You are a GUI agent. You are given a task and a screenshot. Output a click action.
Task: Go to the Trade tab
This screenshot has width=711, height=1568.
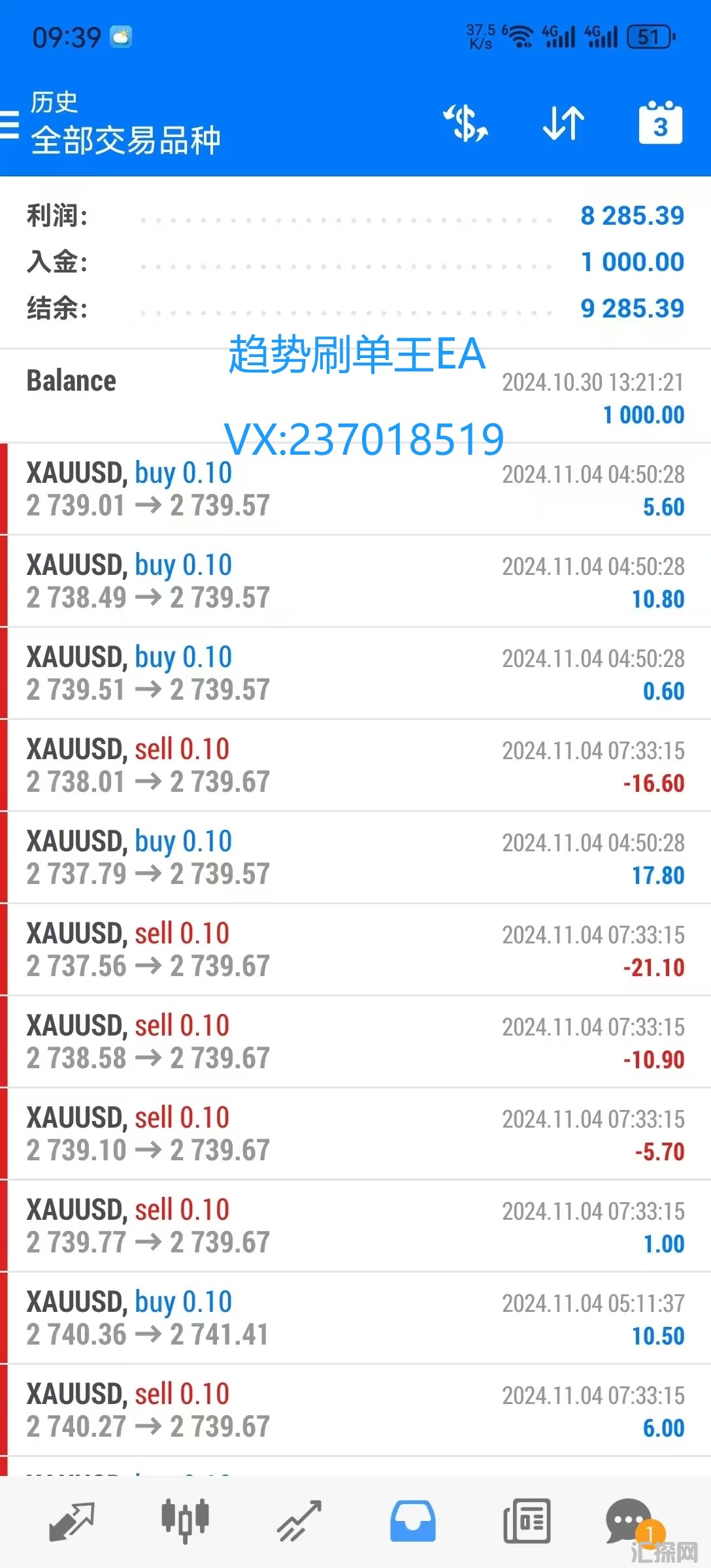coord(299,1521)
